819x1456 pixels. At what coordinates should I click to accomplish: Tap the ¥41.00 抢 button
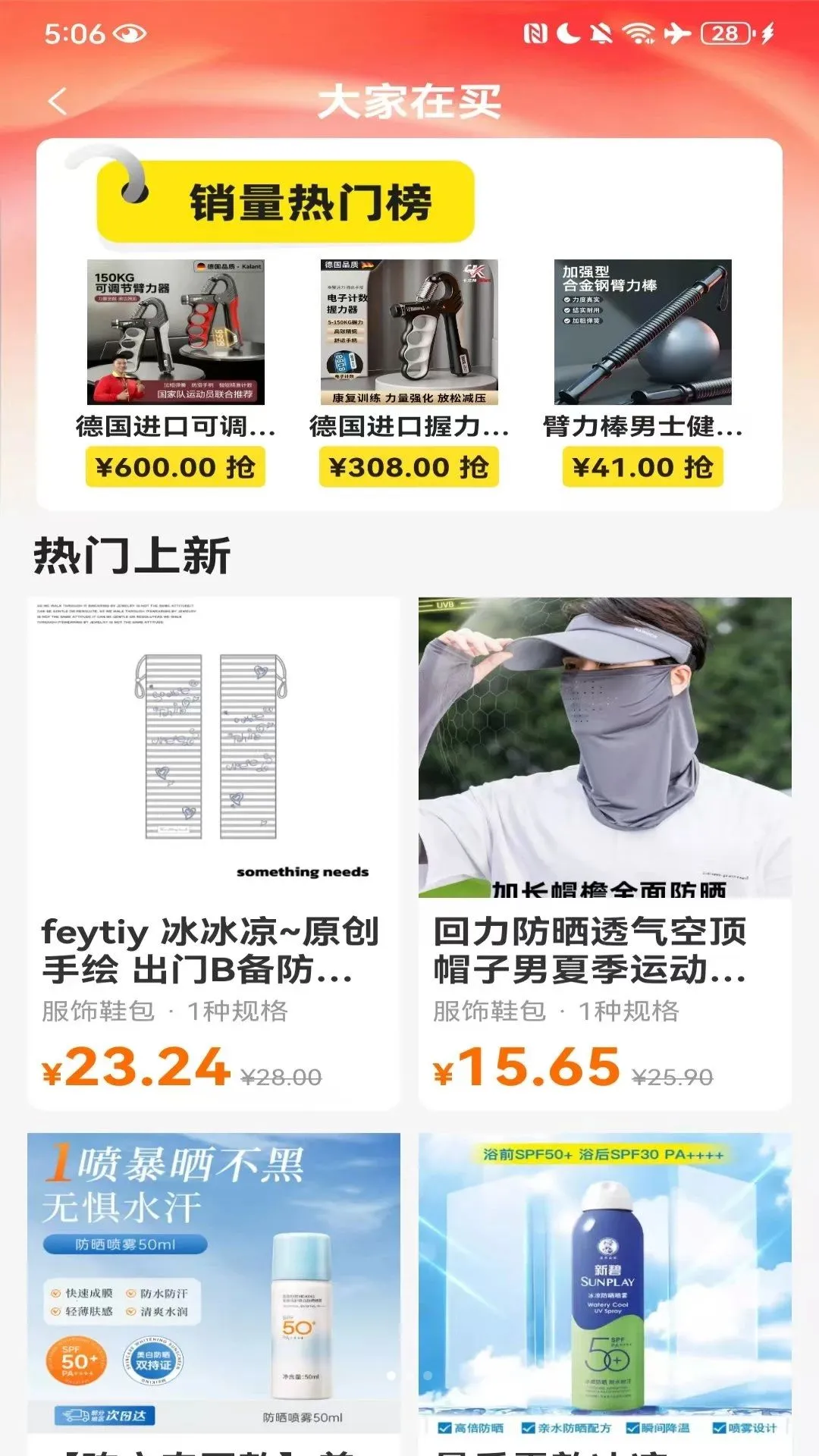[x=643, y=466]
